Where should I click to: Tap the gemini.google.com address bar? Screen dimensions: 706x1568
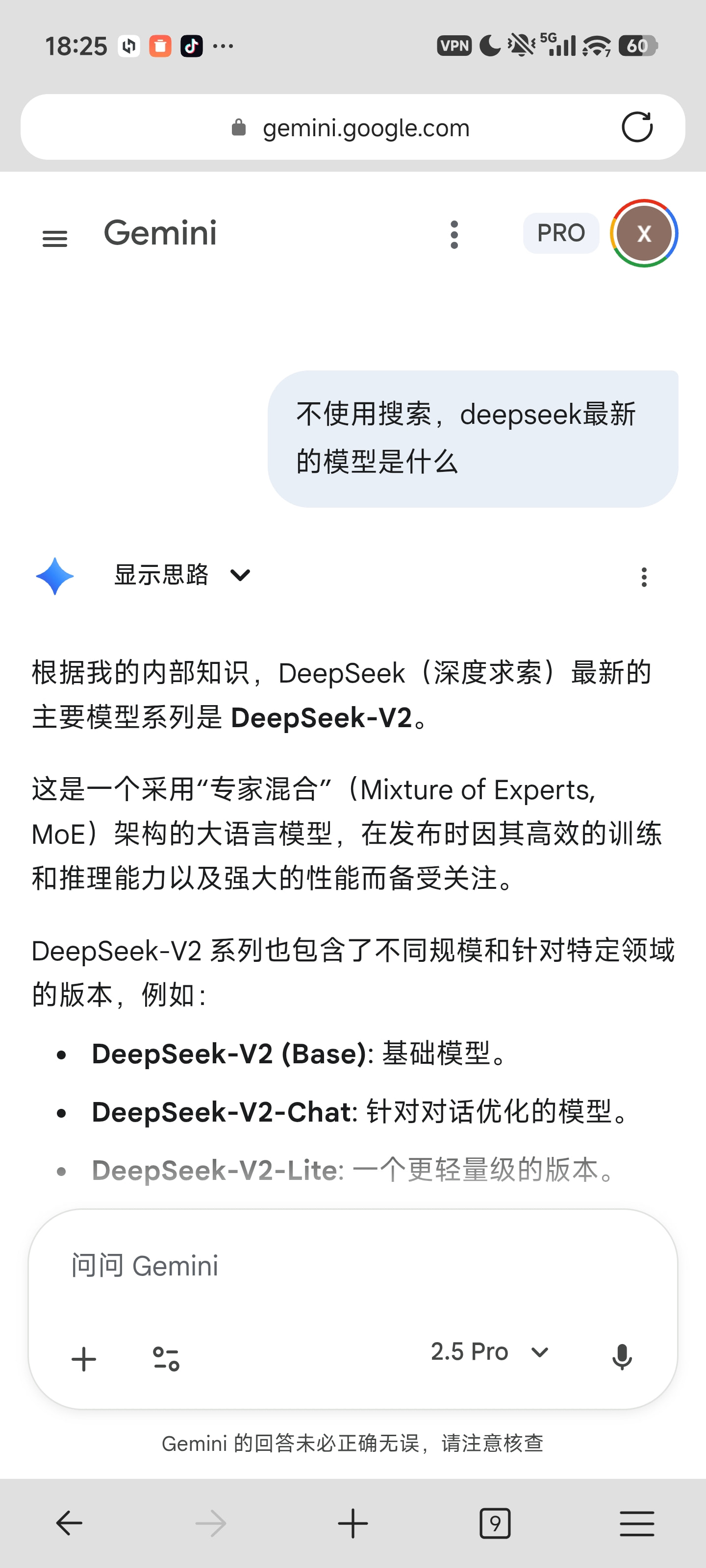(x=353, y=127)
